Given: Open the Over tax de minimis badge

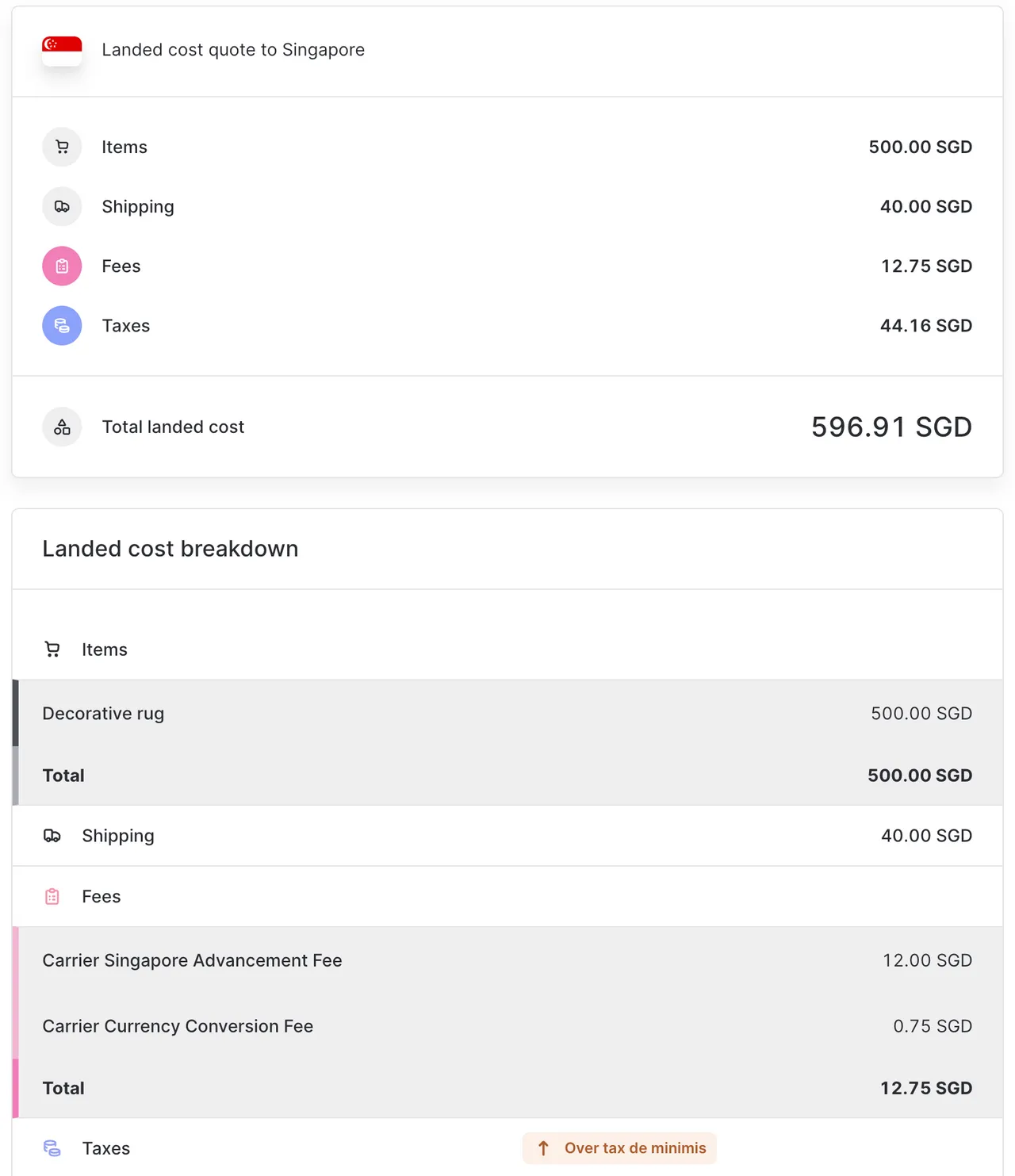Looking at the screenshot, I should tap(619, 1147).
